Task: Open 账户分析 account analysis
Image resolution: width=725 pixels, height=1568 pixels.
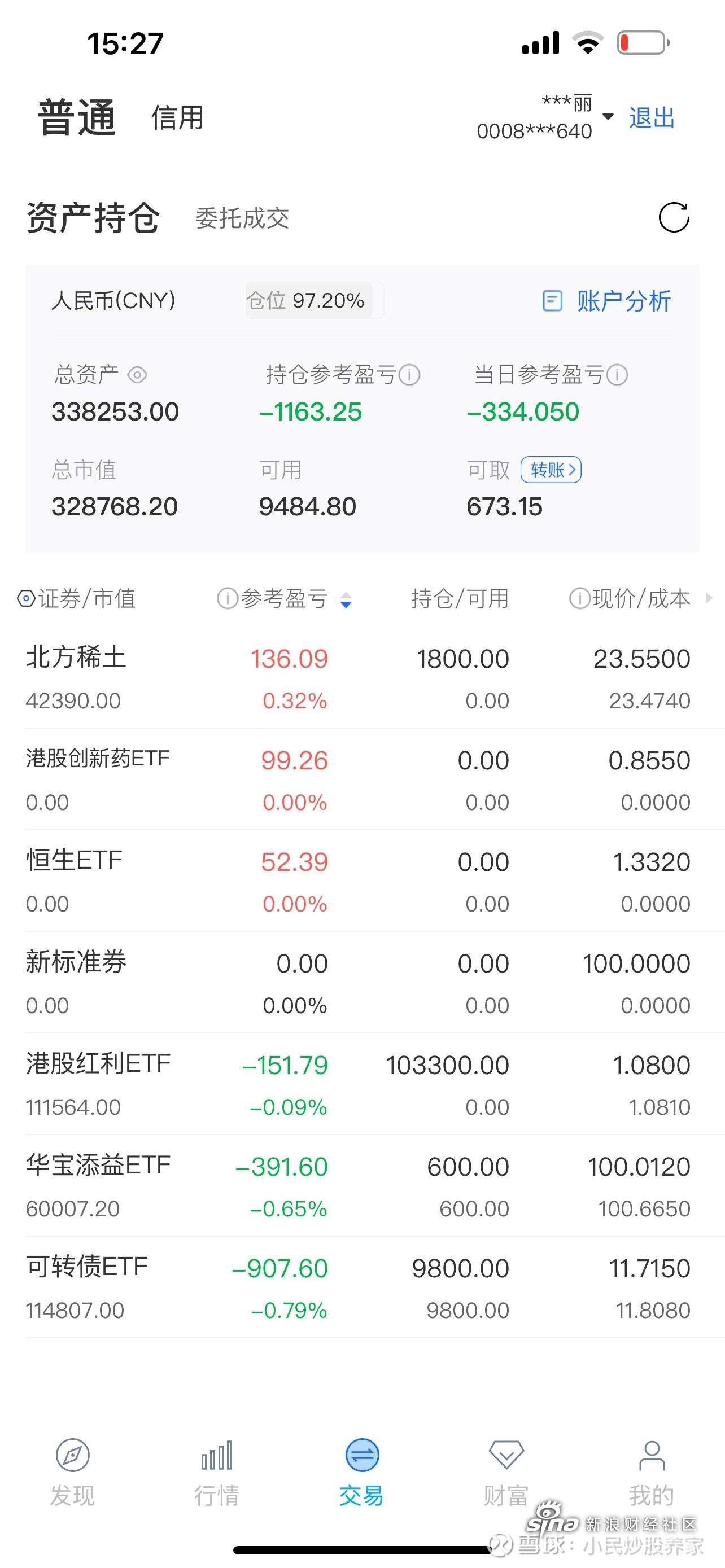Action: point(607,301)
